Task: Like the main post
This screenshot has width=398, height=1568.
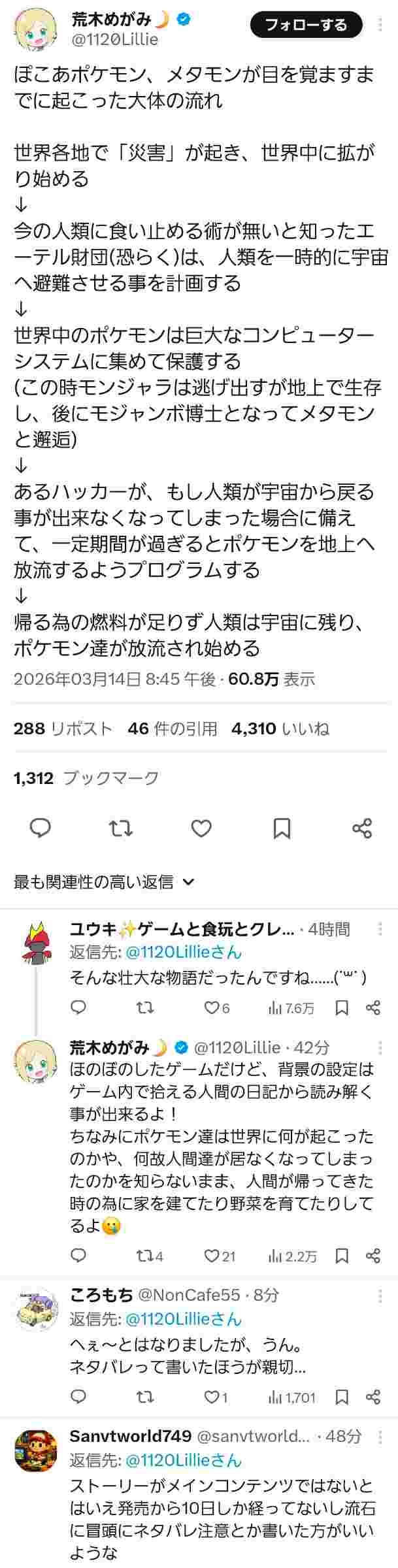Action: (201, 828)
